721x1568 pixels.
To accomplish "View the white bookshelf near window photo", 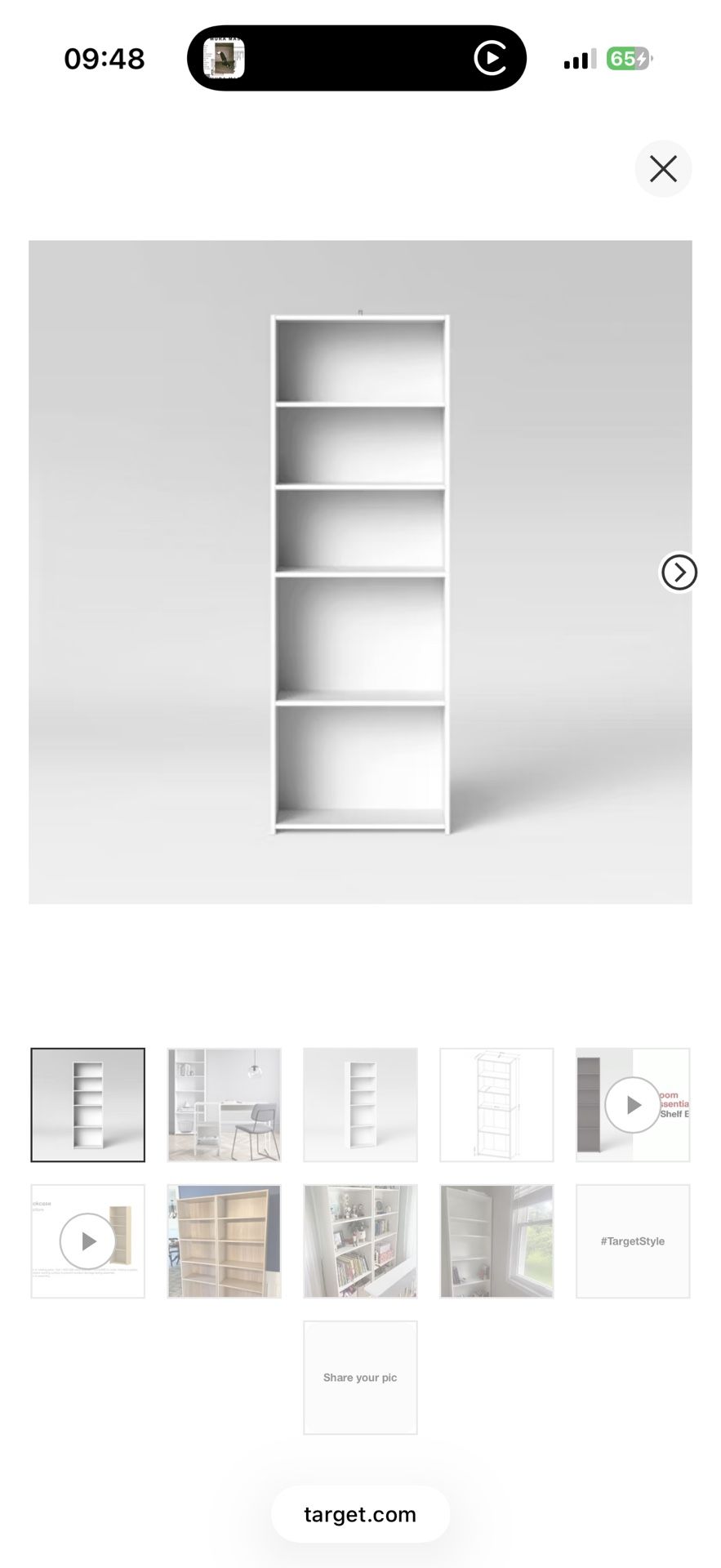I will click(x=496, y=1241).
